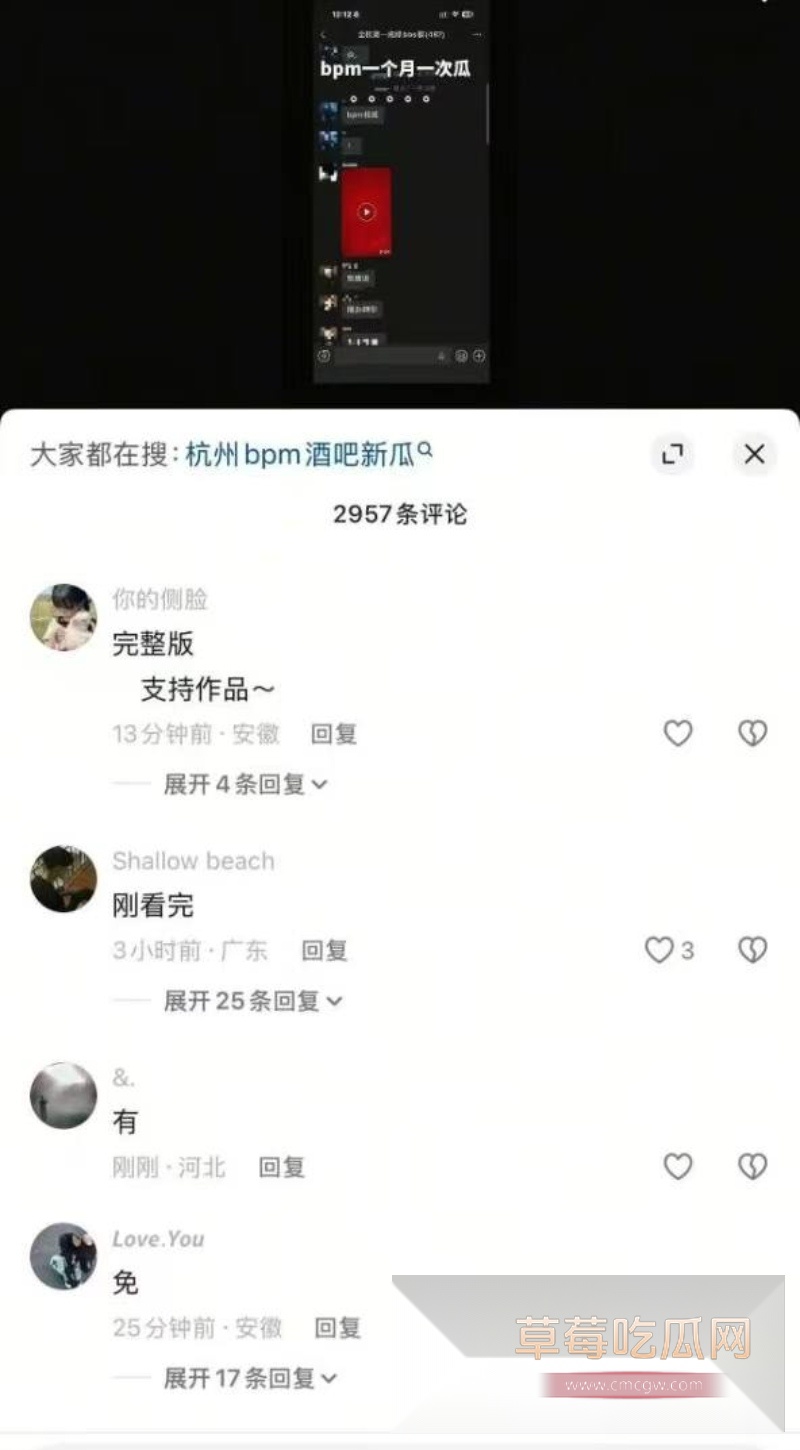Dislike Shallow beach's 刚看完 comment
Viewport: 800px width, 1450px height.
tap(751, 950)
